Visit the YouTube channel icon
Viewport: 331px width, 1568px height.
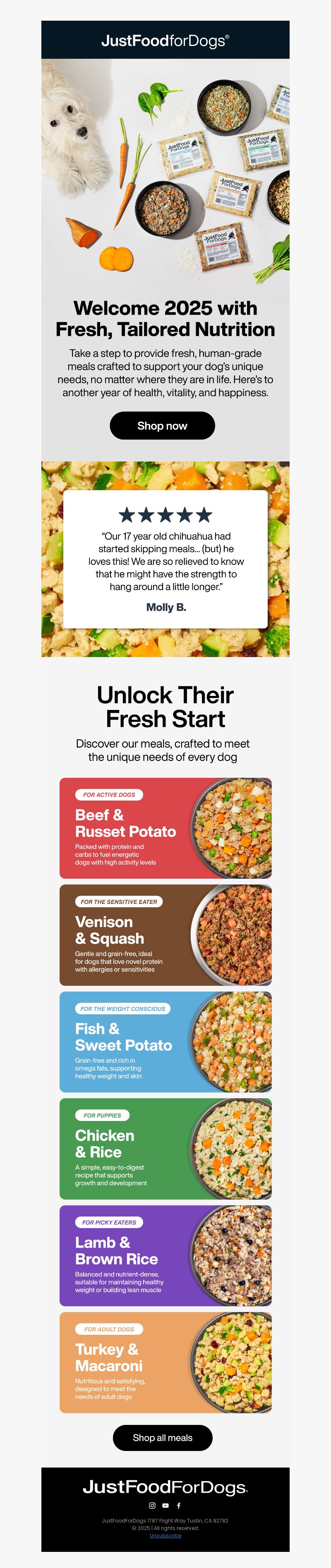coord(165,1505)
